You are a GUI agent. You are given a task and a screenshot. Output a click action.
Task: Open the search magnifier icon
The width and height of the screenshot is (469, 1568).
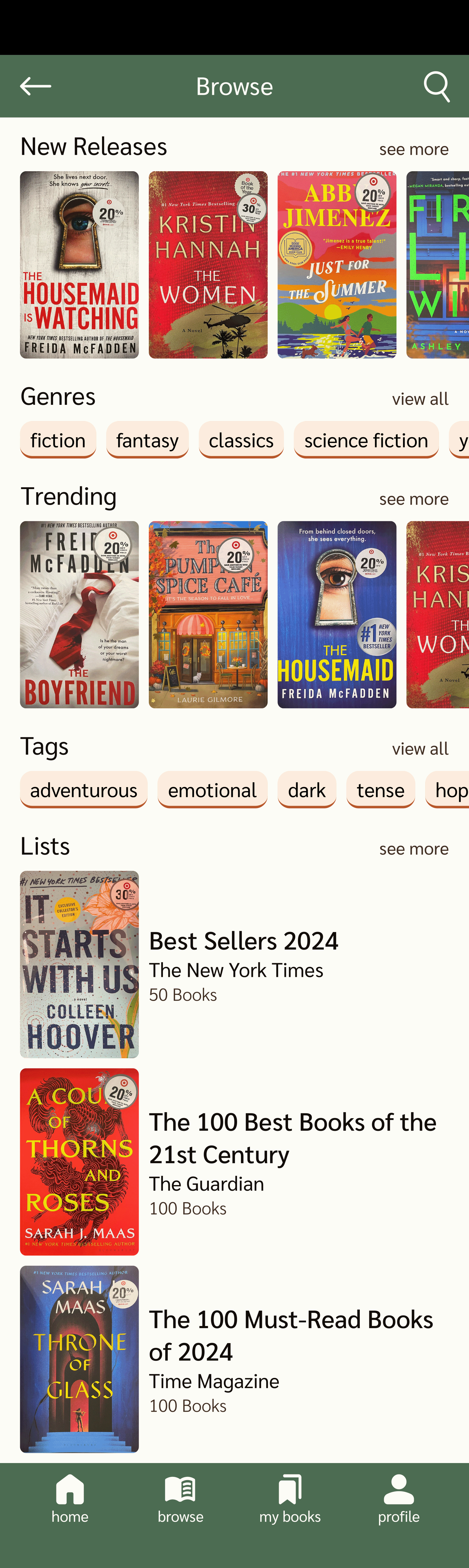coord(436,86)
